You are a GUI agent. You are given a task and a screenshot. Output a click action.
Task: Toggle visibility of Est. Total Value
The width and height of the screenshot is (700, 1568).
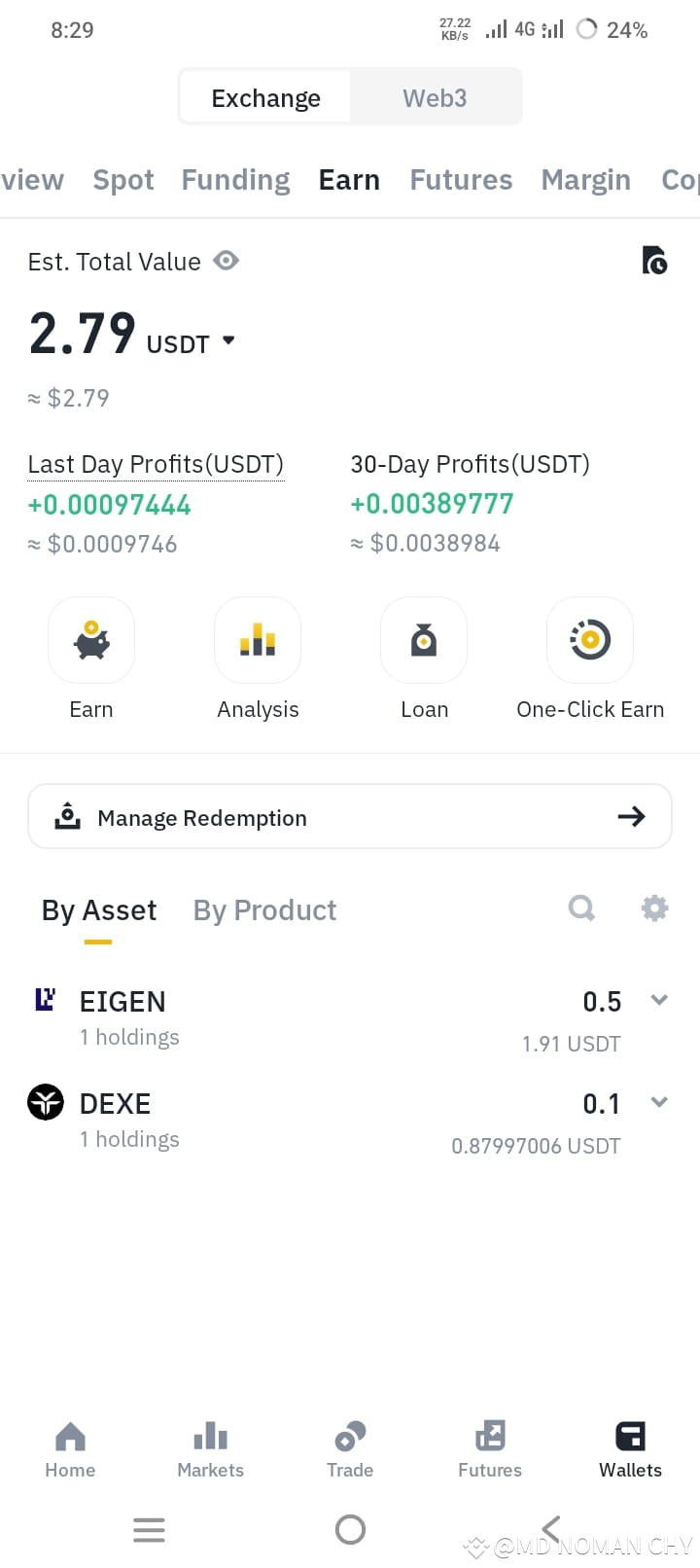(225, 261)
